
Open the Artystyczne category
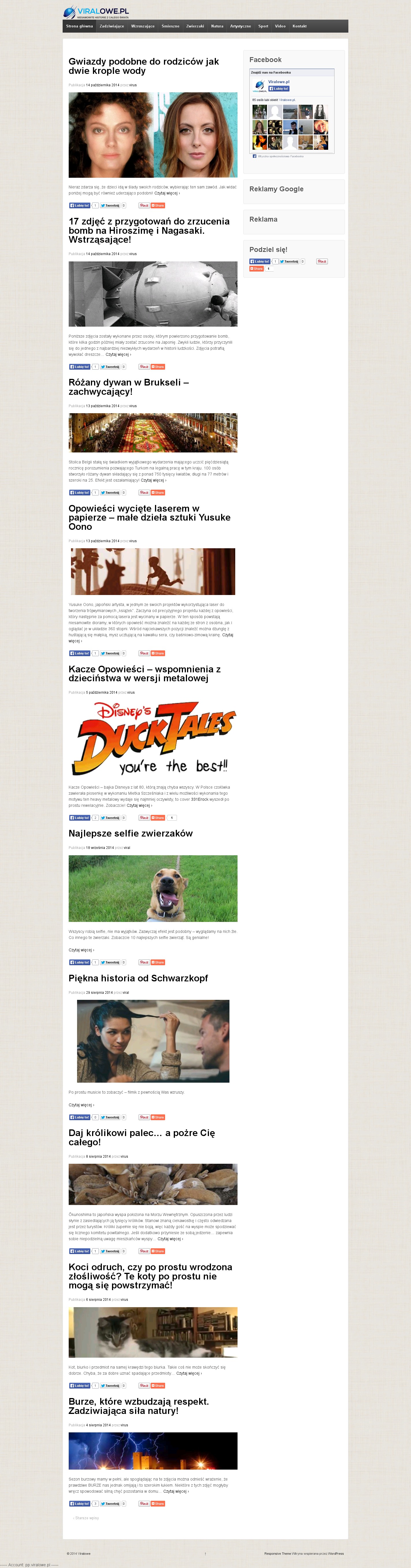click(240, 26)
